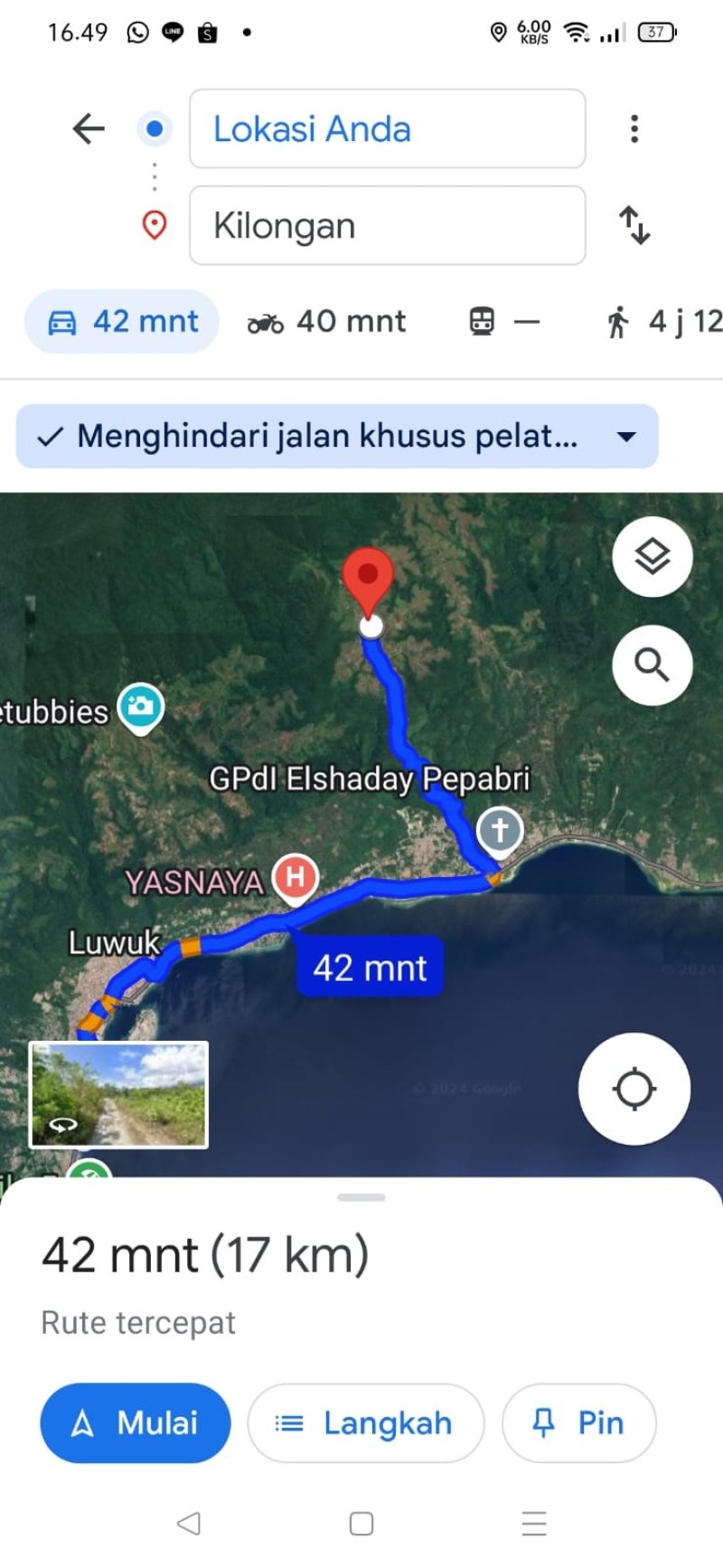Image resolution: width=723 pixels, height=1568 pixels.
Task: Center map on my current location
Action: tap(634, 1089)
